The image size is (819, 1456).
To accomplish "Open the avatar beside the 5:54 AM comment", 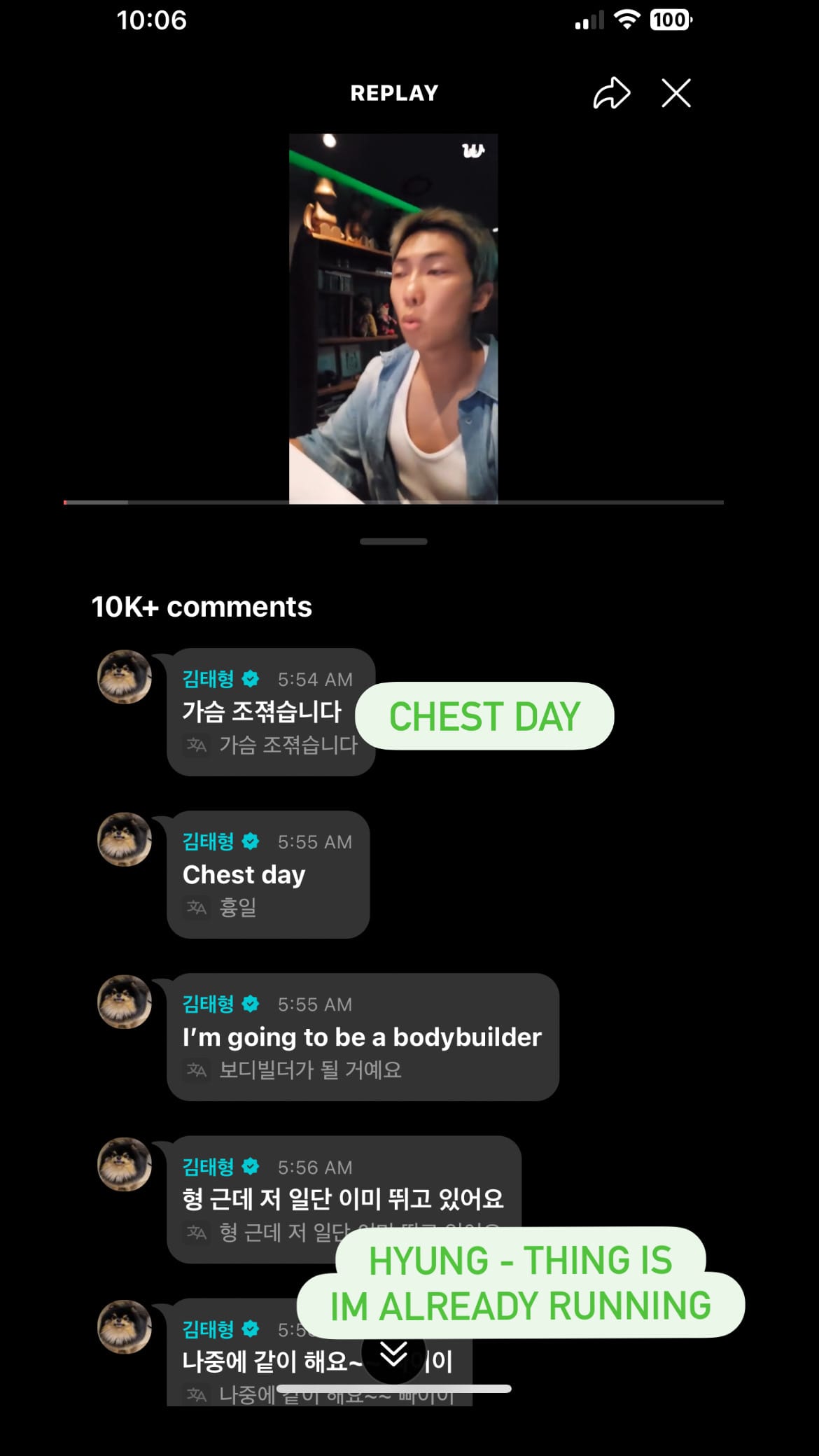I will click(125, 677).
